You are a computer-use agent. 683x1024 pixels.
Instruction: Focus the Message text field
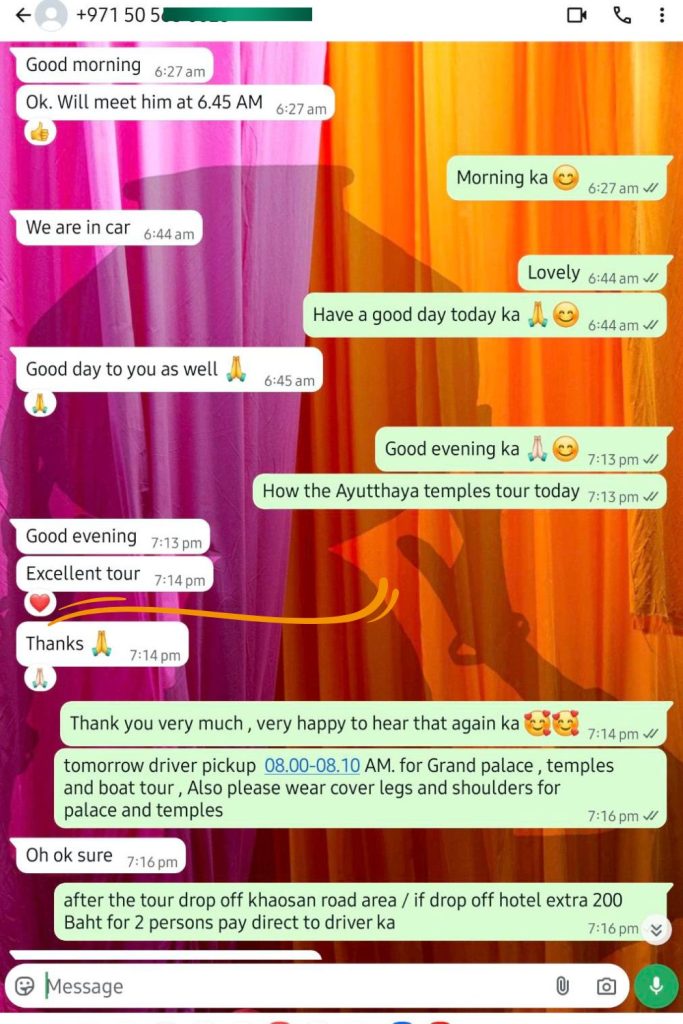pyautogui.click(x=290, y=986)
